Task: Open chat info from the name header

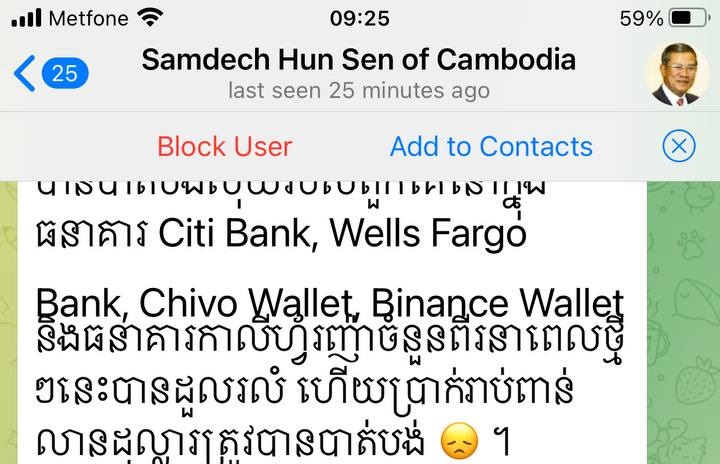Action: point(358,60)
